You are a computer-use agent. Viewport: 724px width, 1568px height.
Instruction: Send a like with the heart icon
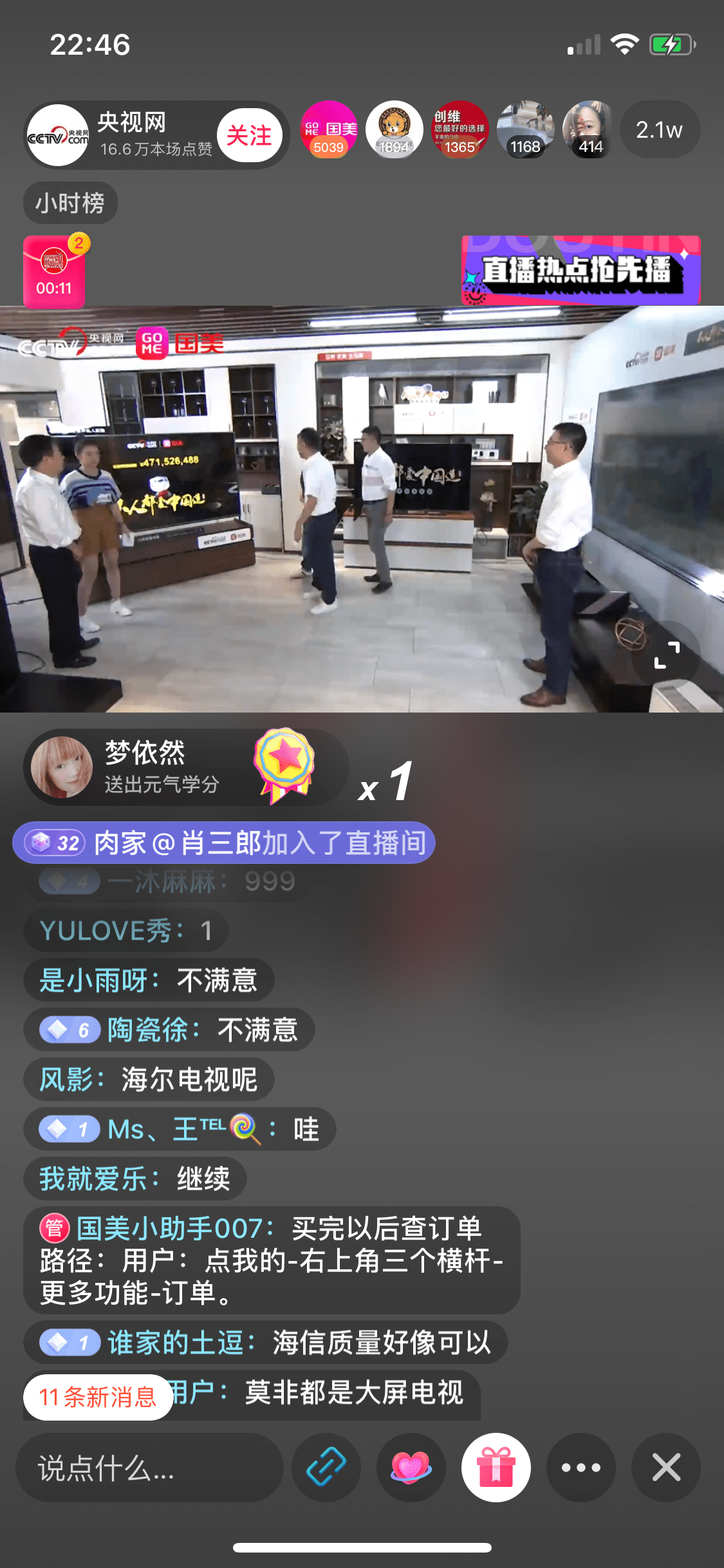point(411,1468)
